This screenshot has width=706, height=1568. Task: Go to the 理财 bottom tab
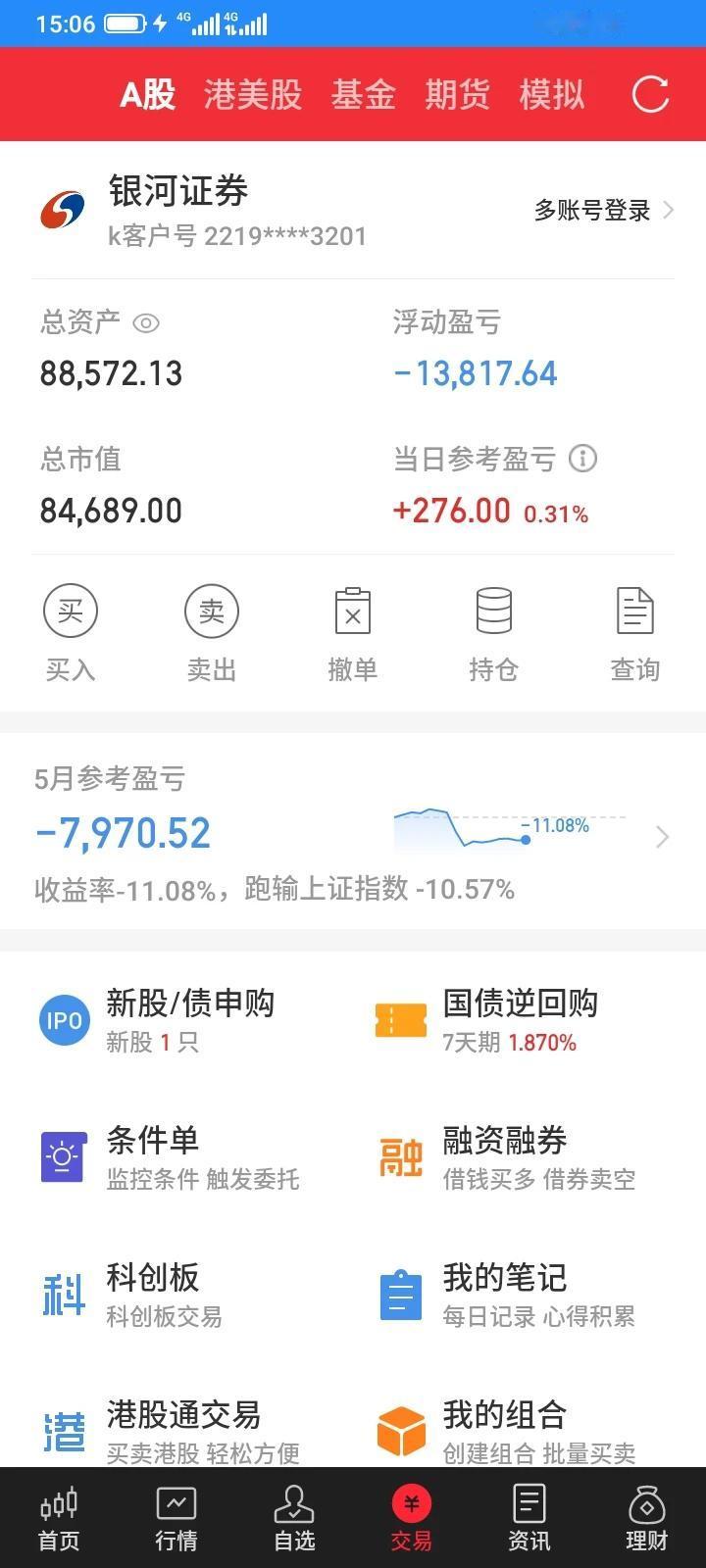646,1518
